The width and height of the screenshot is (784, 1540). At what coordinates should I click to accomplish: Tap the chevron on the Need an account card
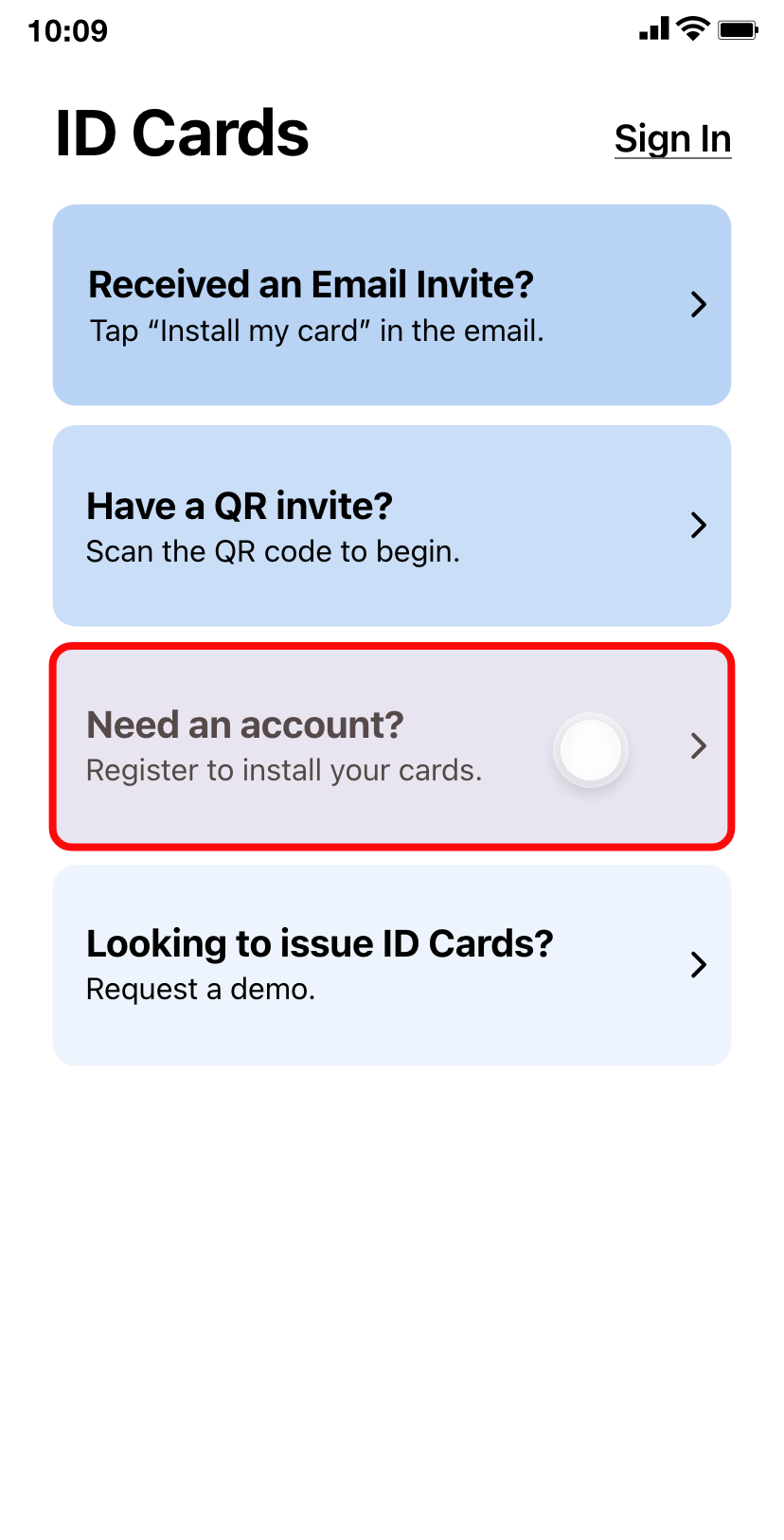(699, 746)
